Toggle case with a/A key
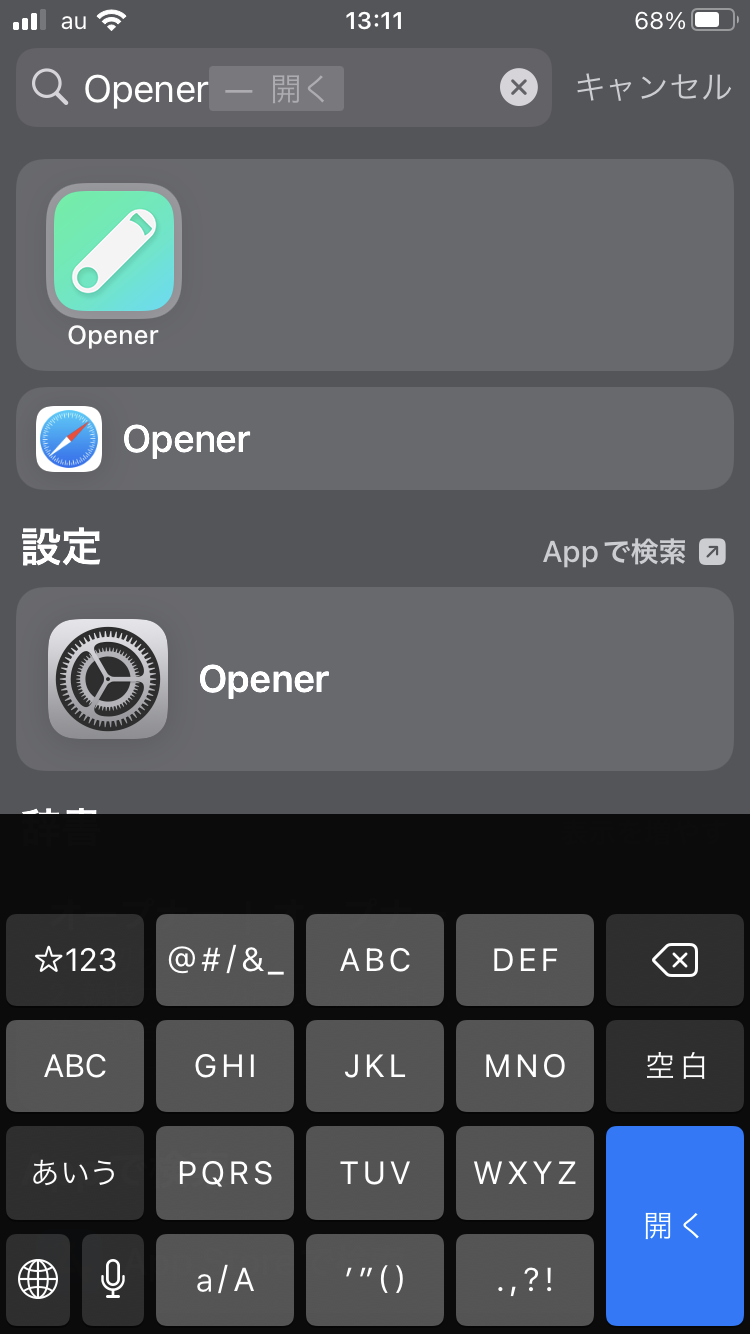Viewport: 750px width, 1334px height. pyautogui.click(x=225, y=1279)
